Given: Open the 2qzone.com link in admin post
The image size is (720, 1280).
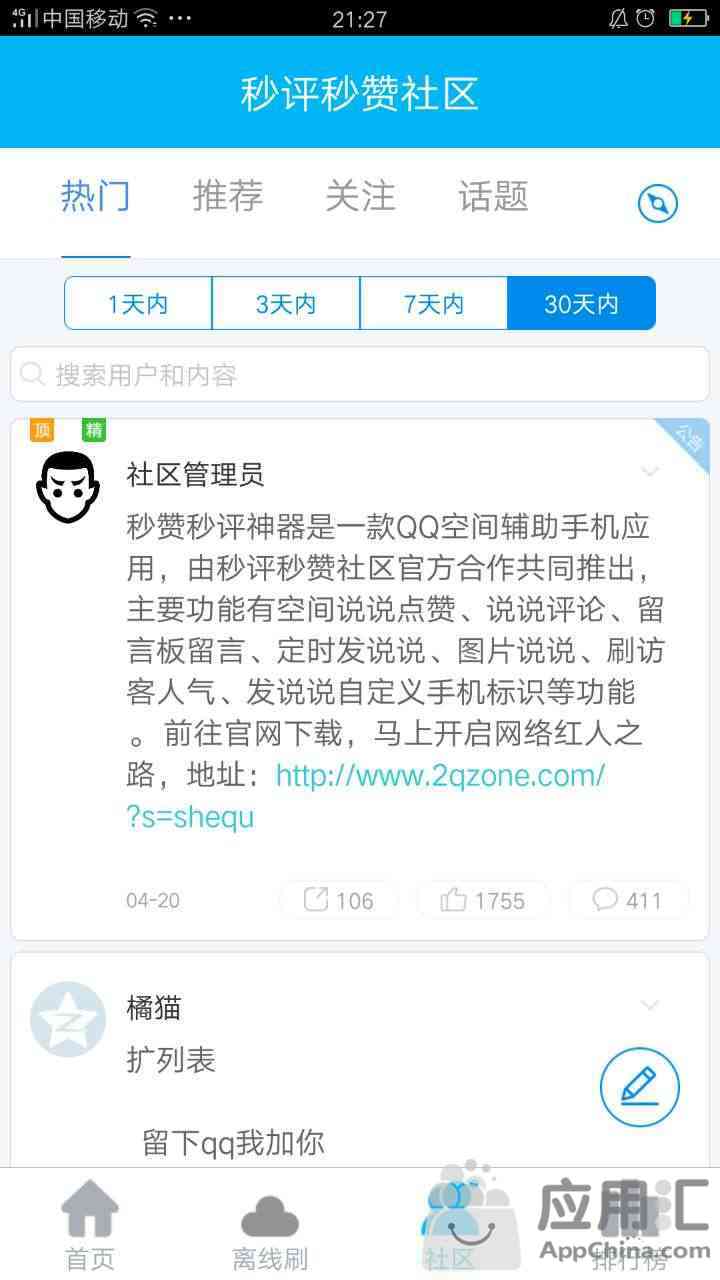Looking at the screenshot, I should [366, 796].
